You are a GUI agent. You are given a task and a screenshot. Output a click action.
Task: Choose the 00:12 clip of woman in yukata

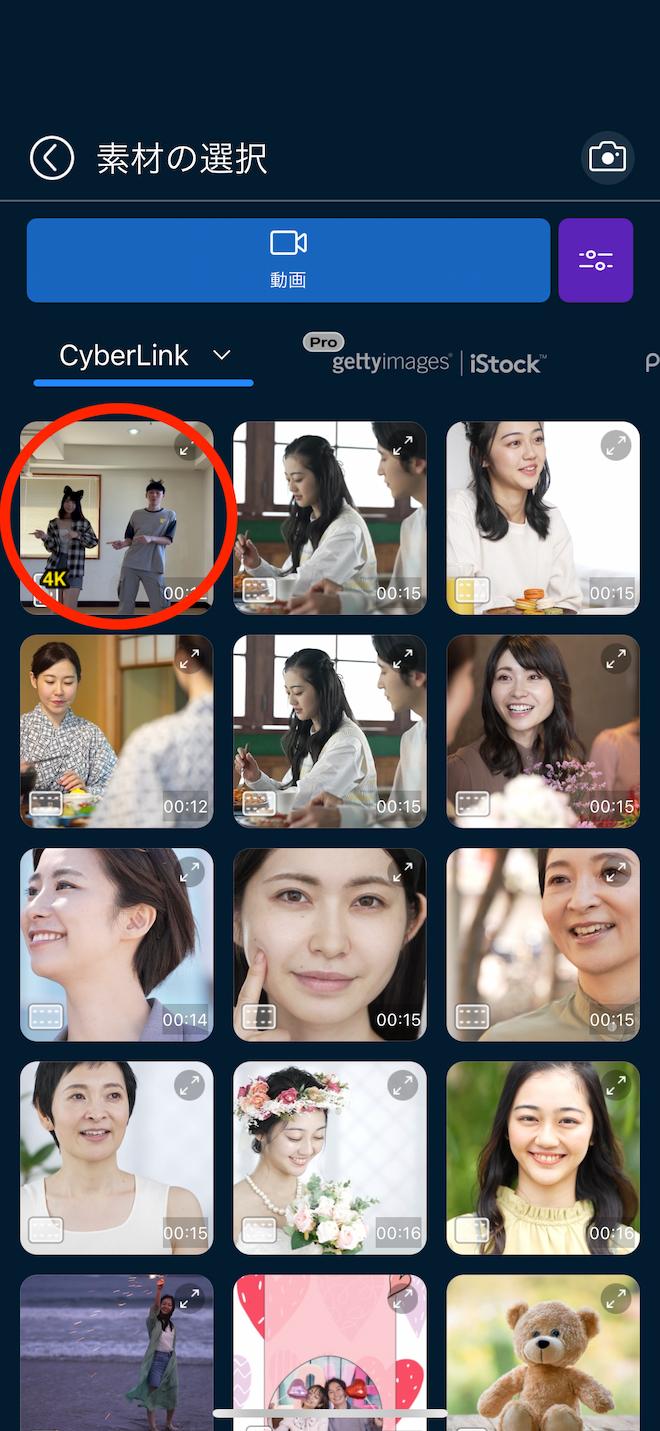pos(117,731)
